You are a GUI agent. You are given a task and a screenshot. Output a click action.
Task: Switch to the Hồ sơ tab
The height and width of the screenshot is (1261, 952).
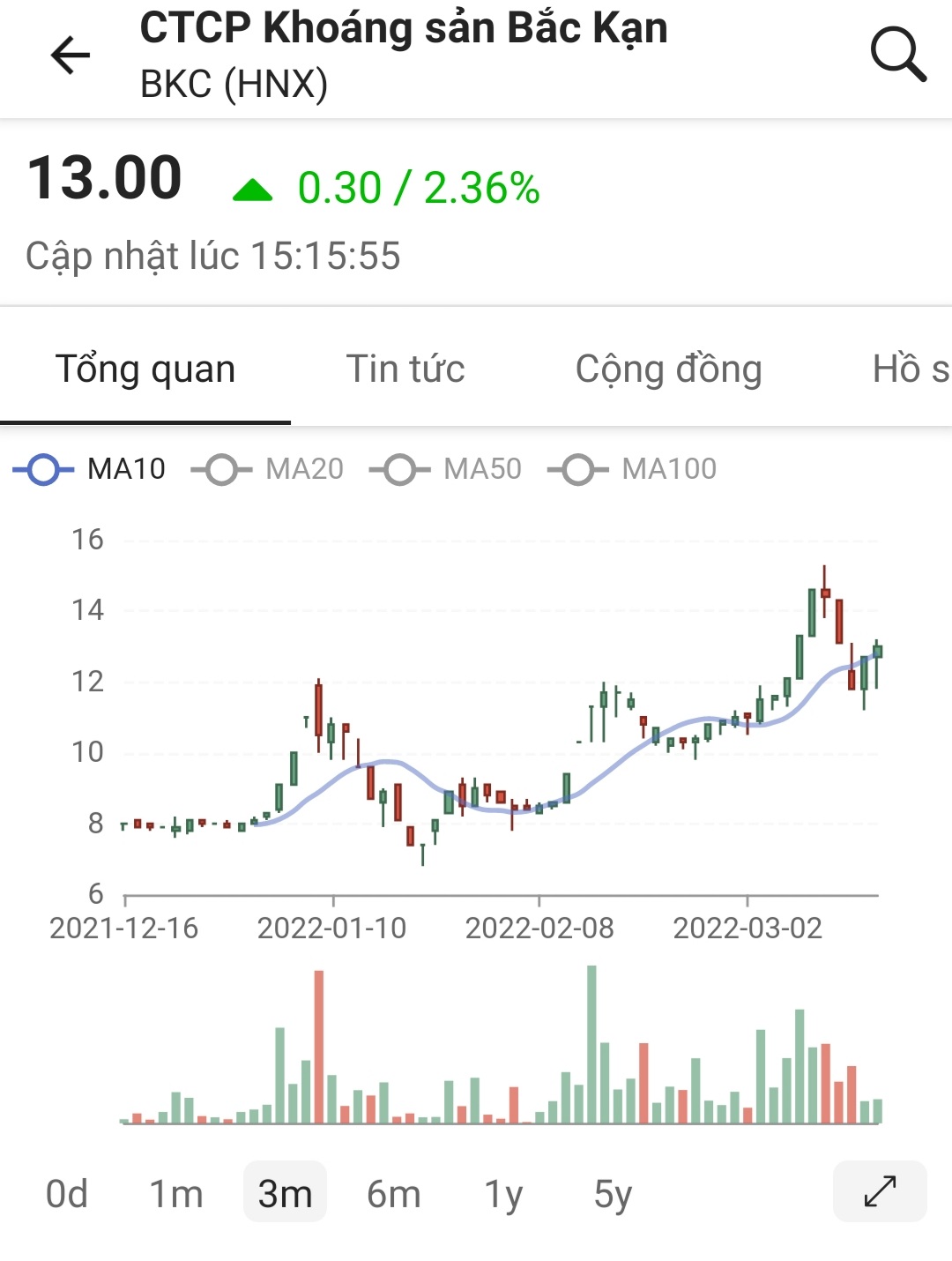[911, 369]
